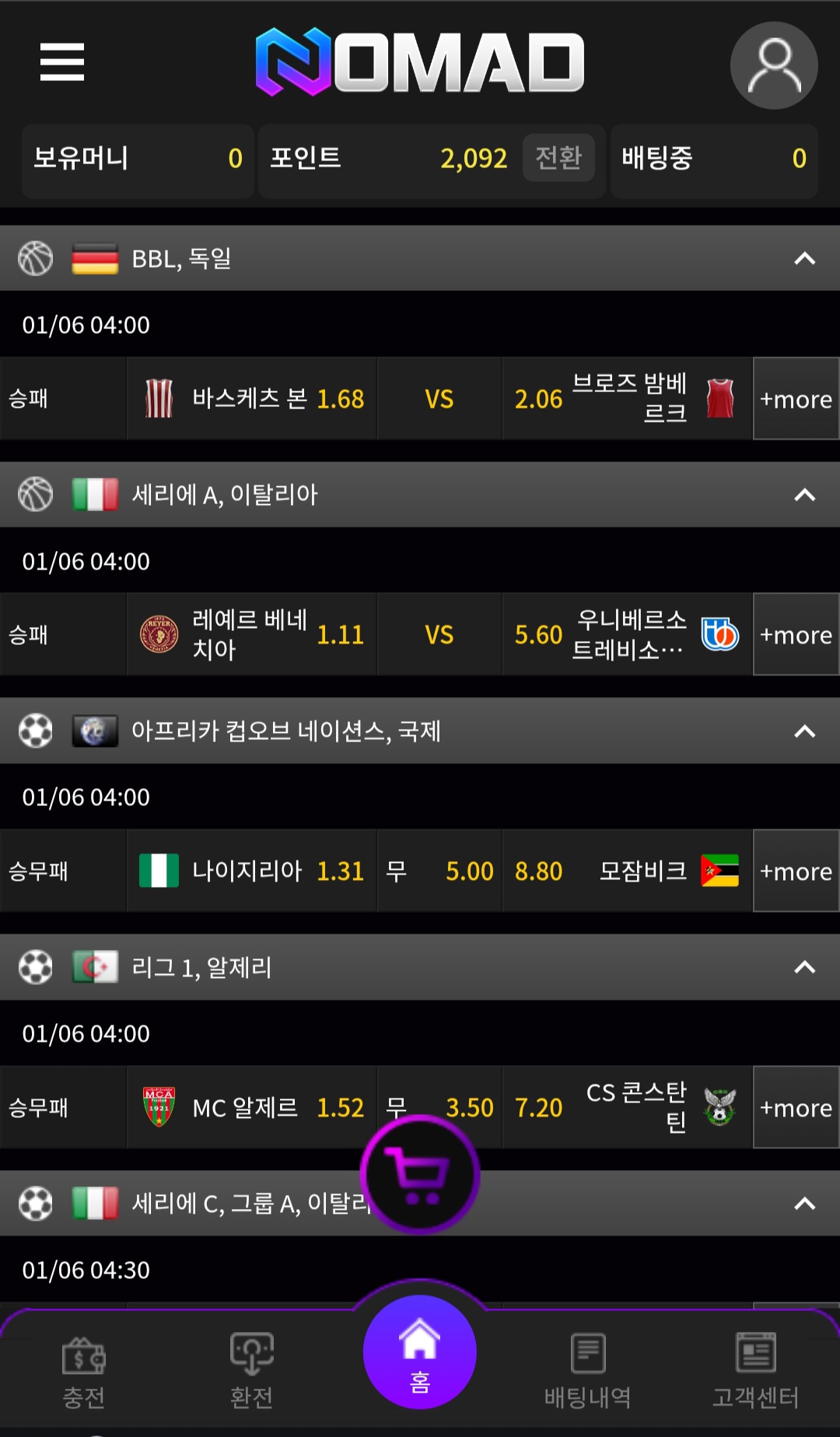Bet on 나이지리아 win at 1.31
The width and height of the screenshot is (840, 1437).
click(252, 871)
